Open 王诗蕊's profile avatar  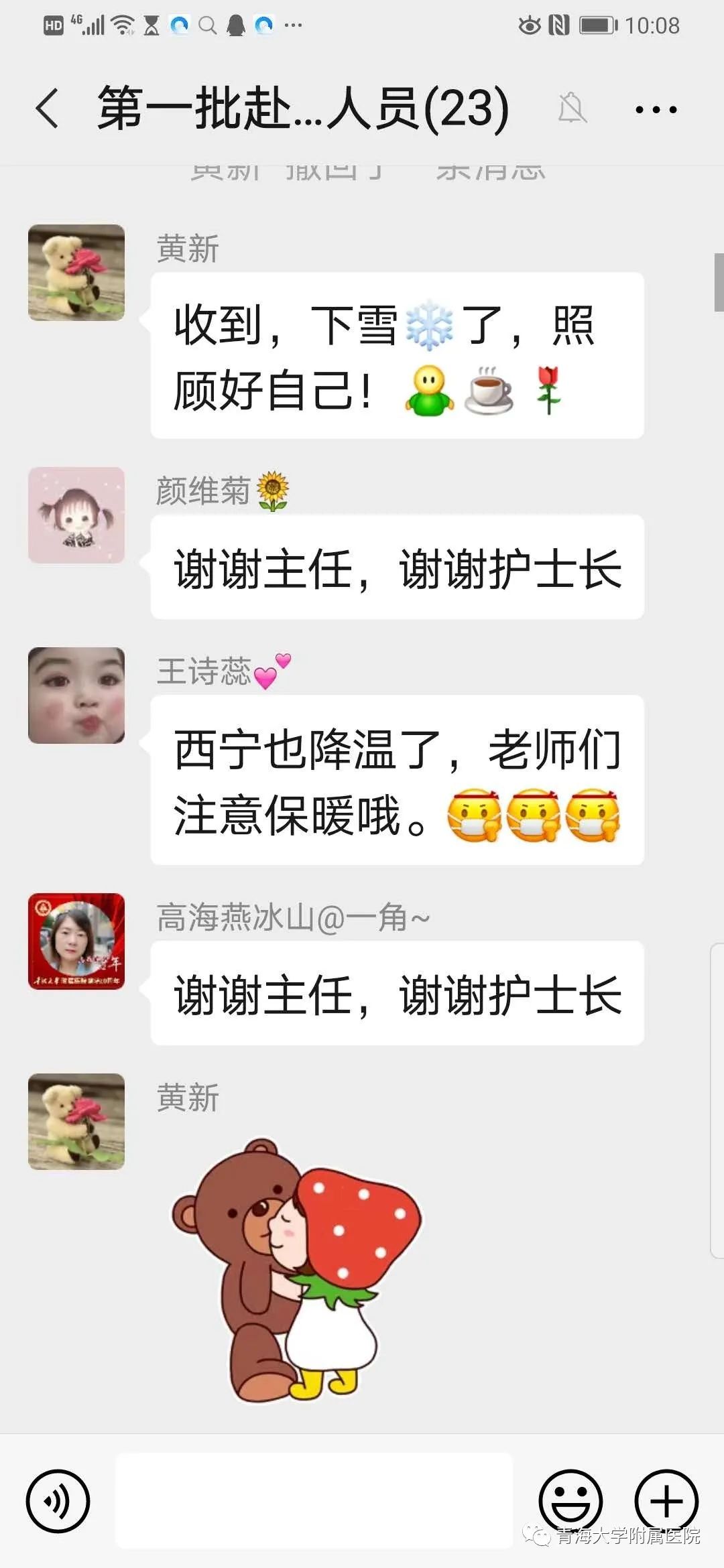click(x=76, y=696)
